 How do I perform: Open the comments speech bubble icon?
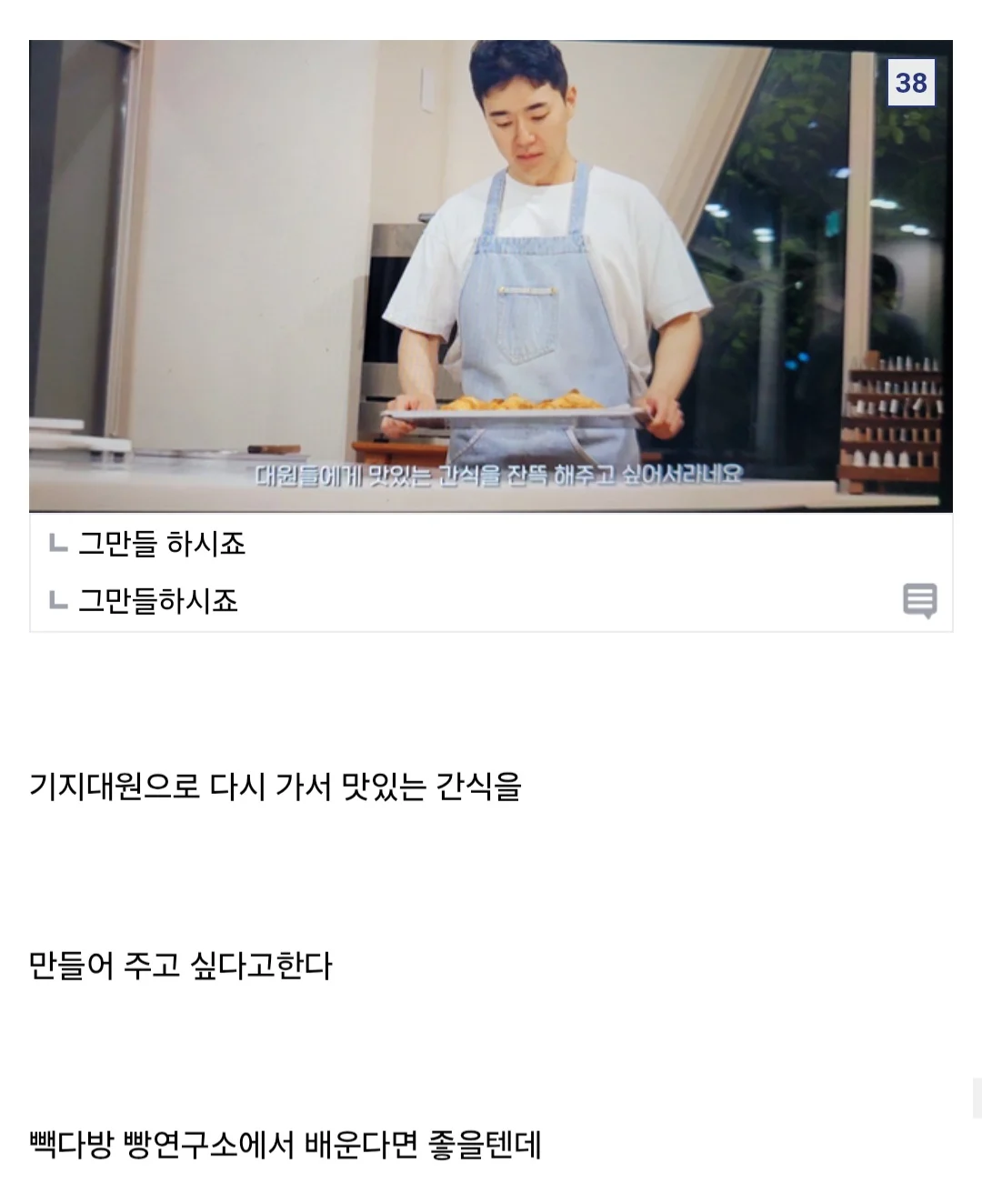click(x=919, y=601)
